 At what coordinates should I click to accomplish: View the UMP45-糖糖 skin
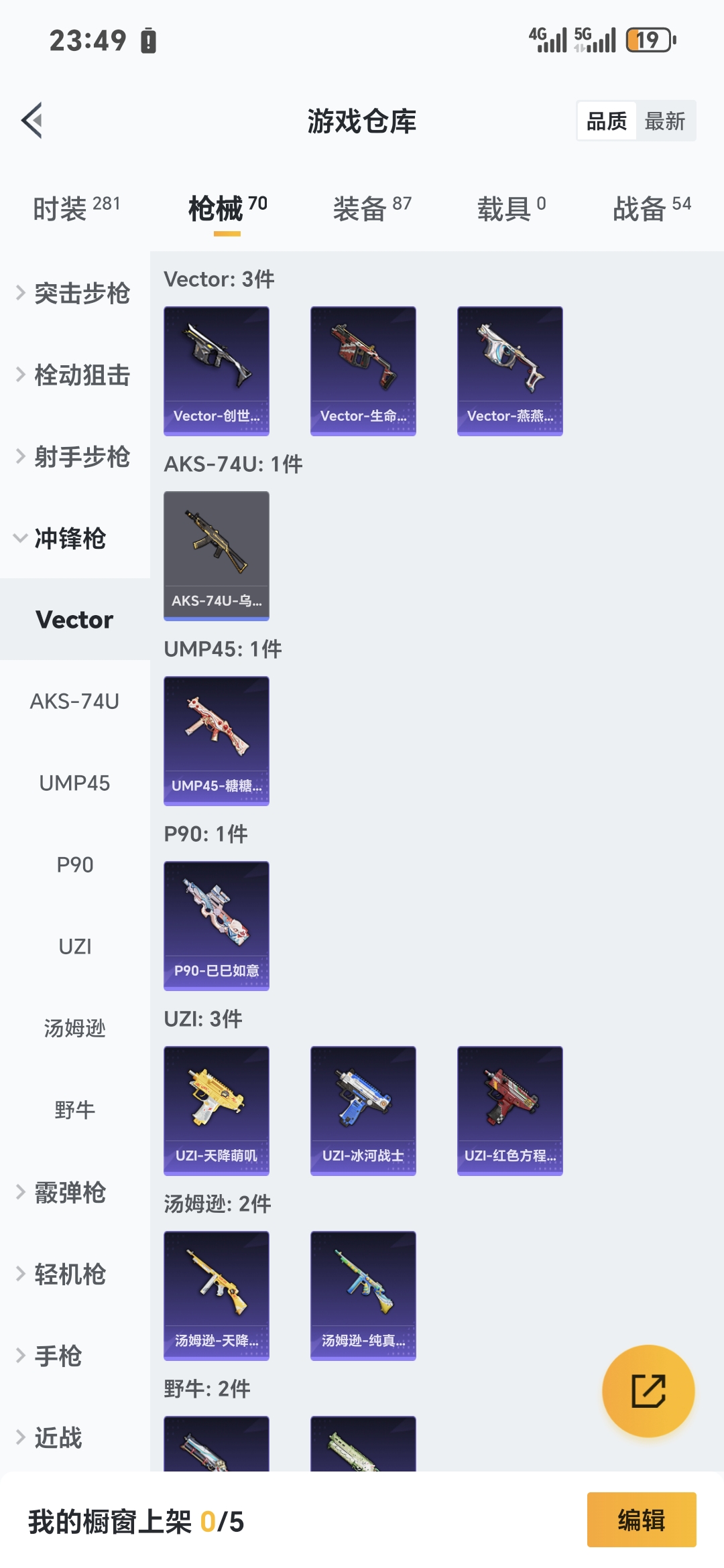pyautogui.click(x=217, y=741)
